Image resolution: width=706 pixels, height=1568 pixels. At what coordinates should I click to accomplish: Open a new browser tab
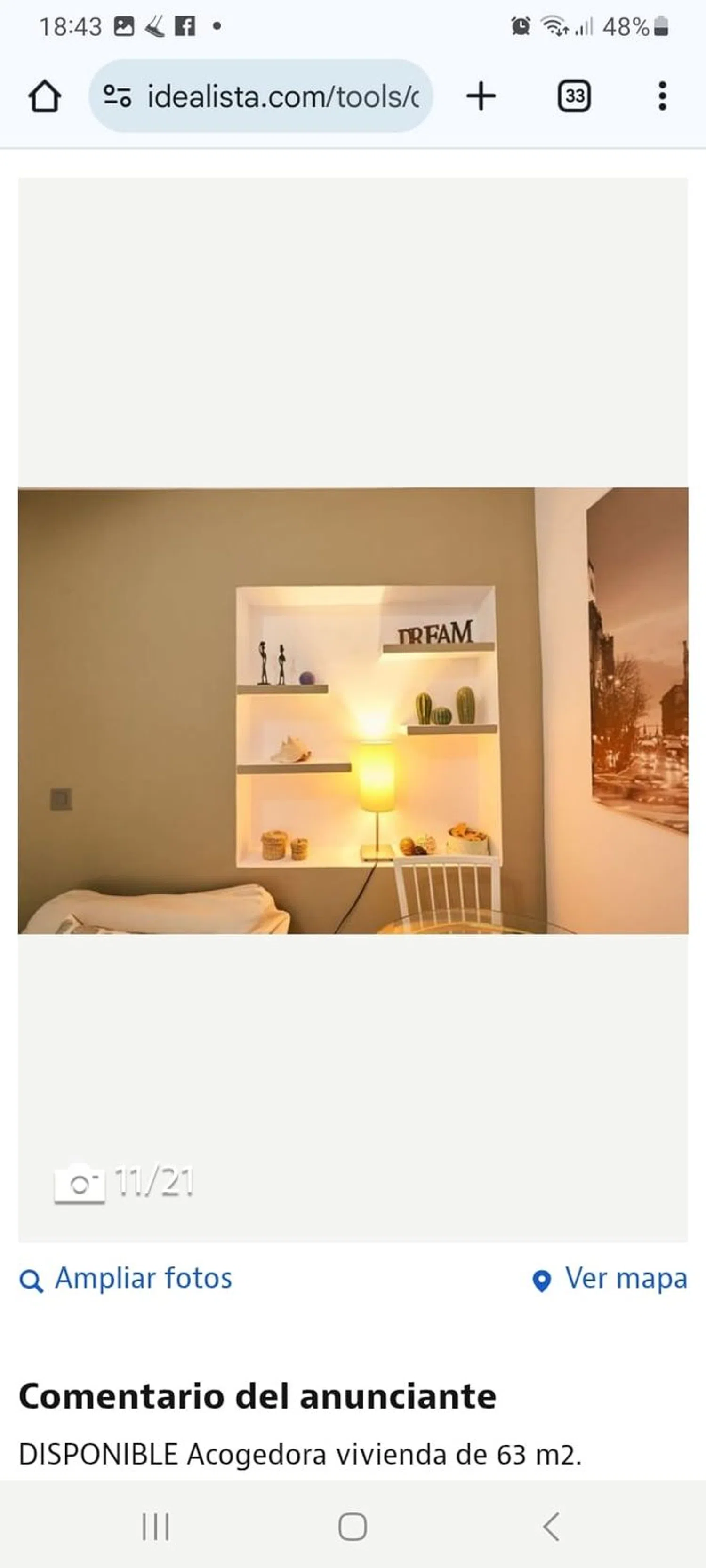coord(481,96)
